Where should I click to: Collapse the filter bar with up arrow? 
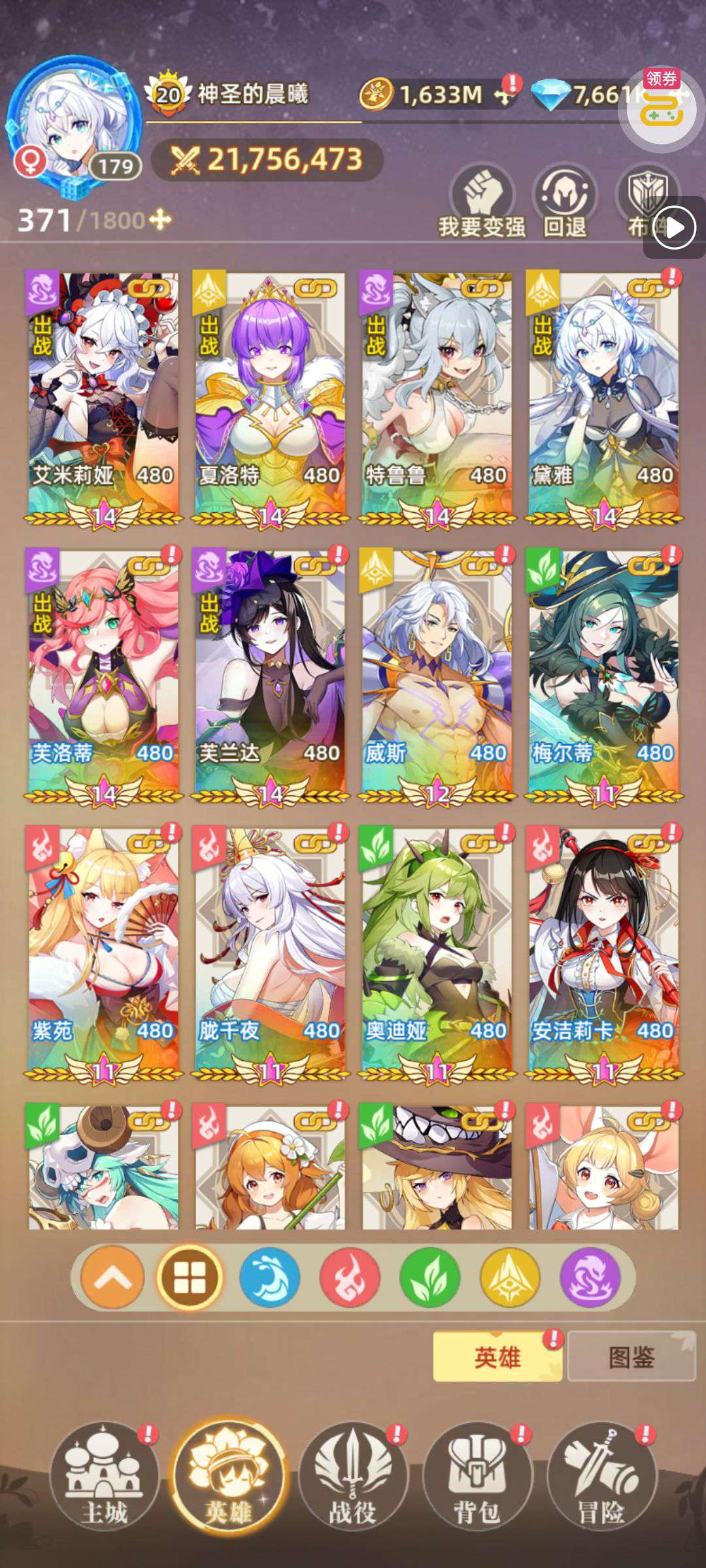(x=112, y=1277)
